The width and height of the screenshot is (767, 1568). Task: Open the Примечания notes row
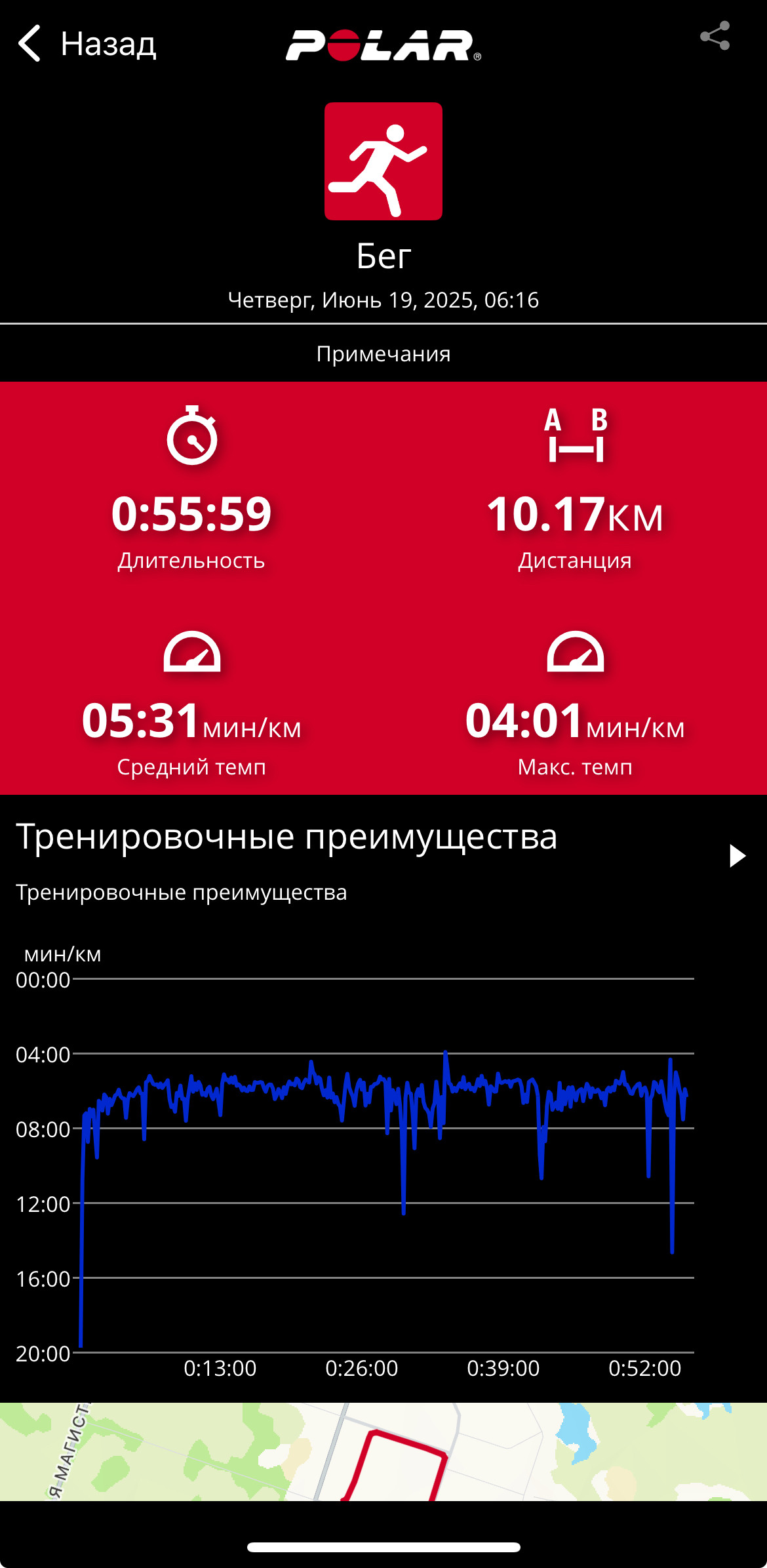(383, 353)
